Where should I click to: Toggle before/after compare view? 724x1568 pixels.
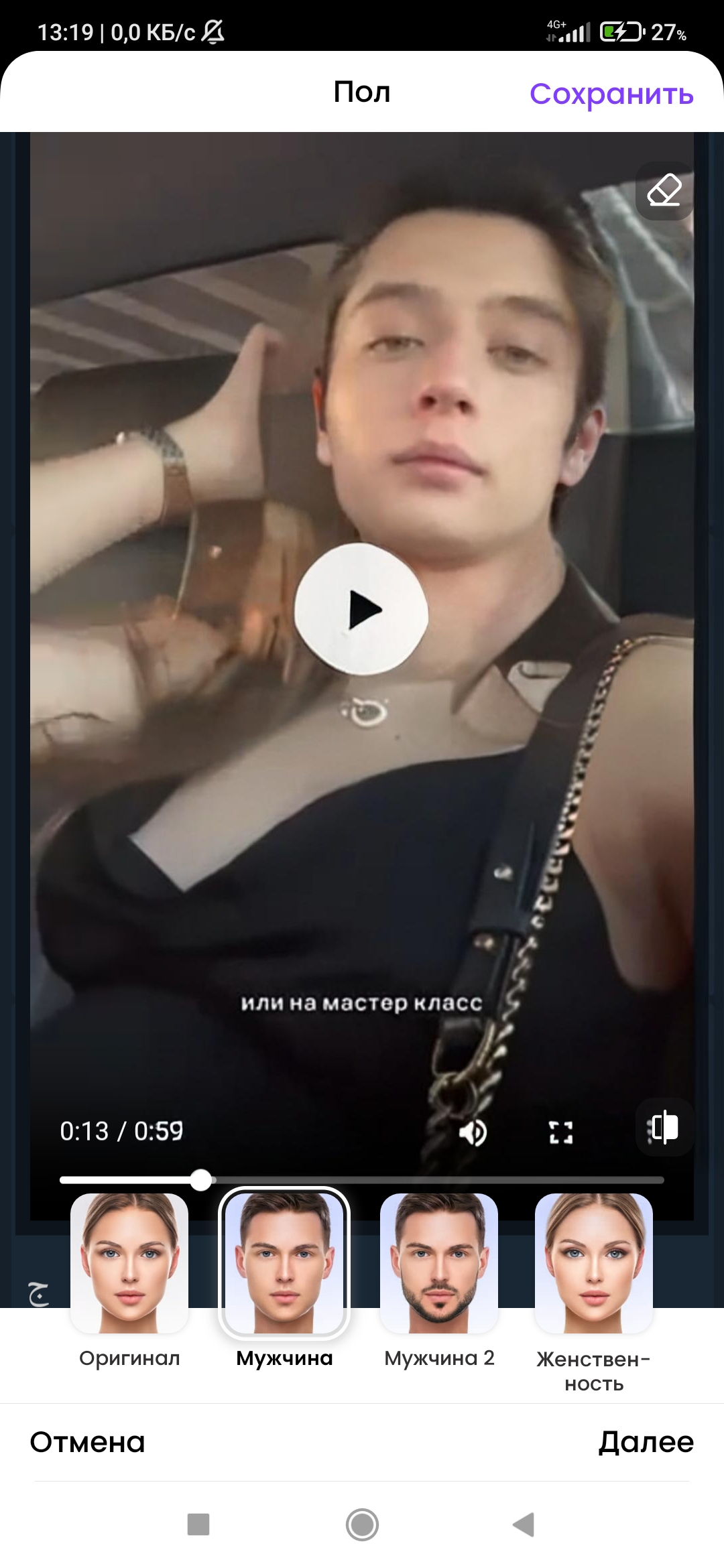(664, 1127)
